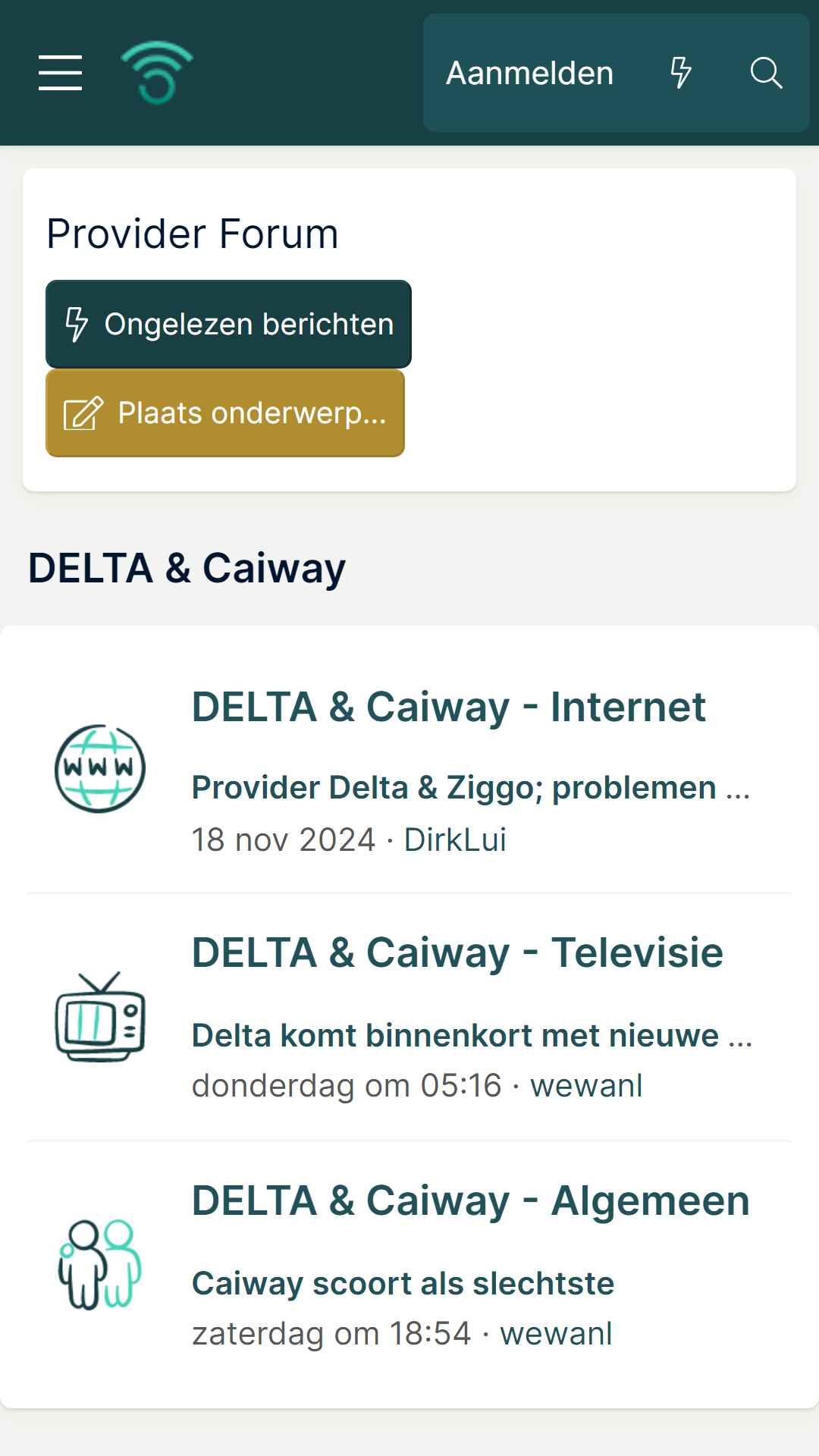View DirkLui's profile

[455, 839]
